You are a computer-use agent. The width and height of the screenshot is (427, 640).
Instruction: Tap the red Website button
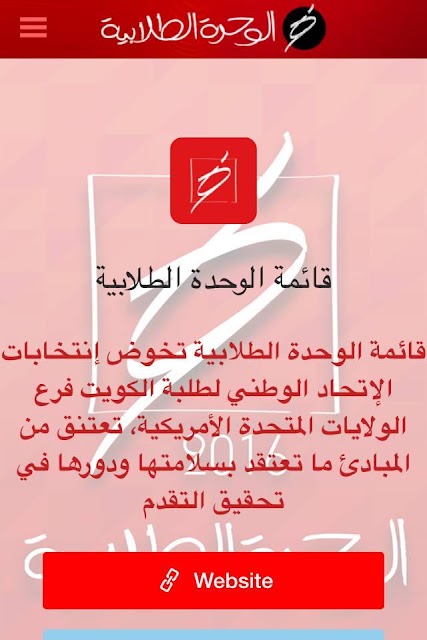click(214, 580)
